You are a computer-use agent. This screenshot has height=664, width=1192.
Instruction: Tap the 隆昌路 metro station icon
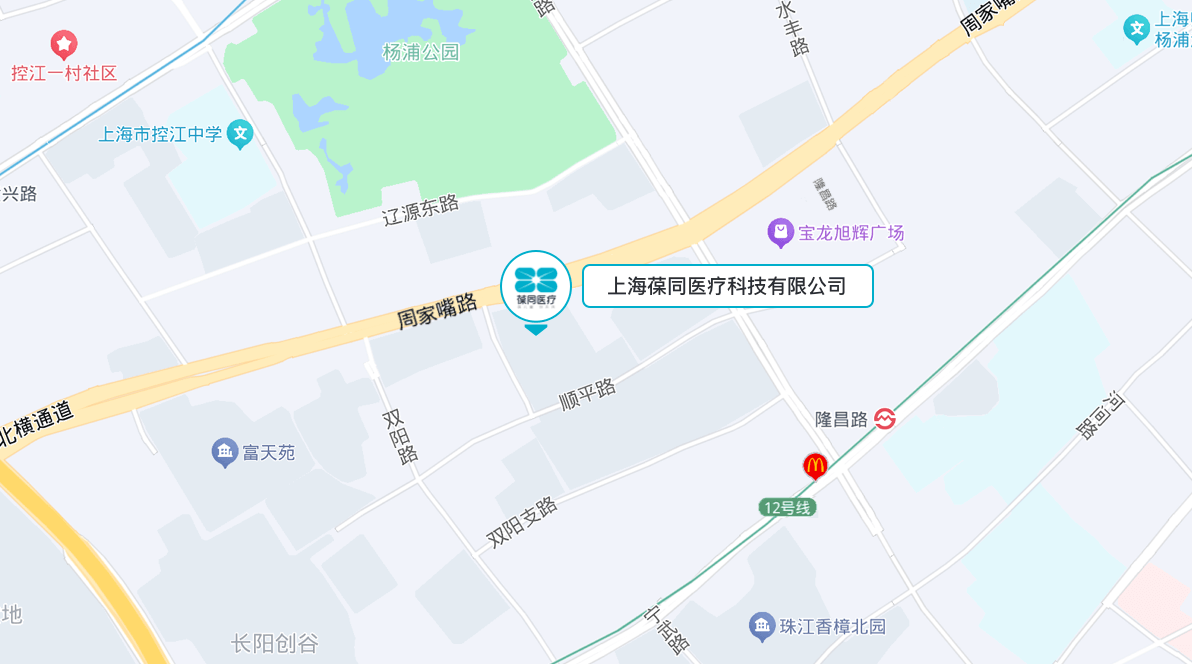[x=884, y=419]
